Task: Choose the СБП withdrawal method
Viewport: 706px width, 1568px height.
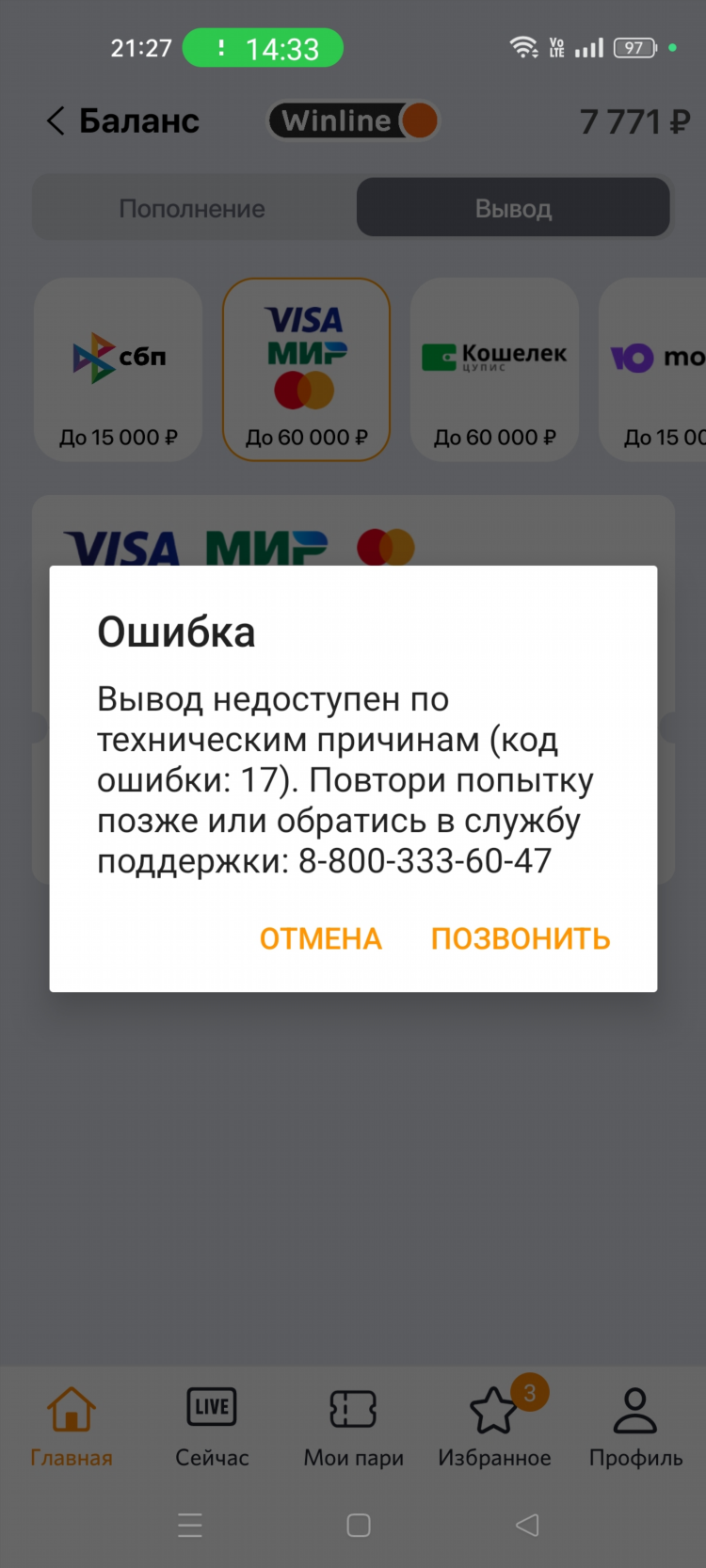Action: tap(119, 369)
